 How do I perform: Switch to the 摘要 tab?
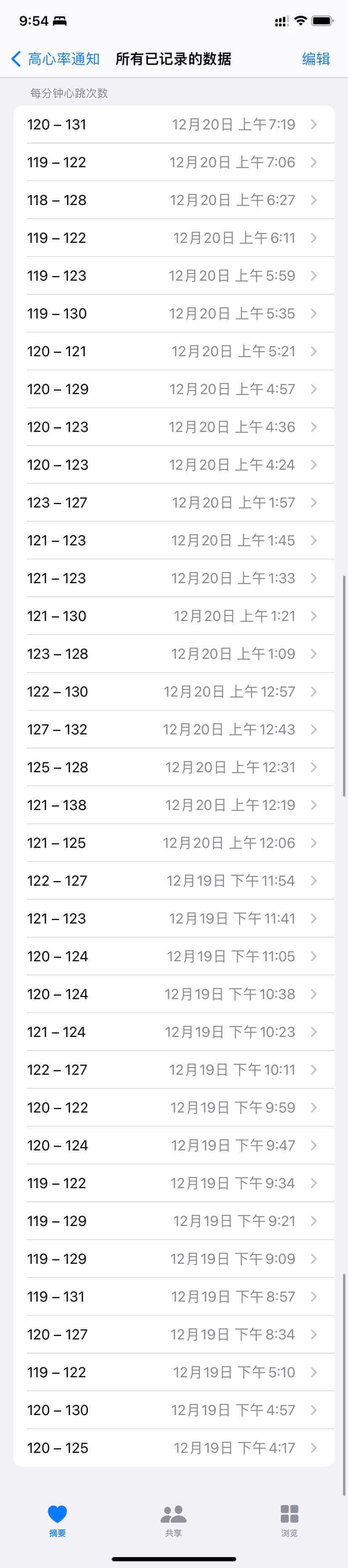(x=57, y=1519)
